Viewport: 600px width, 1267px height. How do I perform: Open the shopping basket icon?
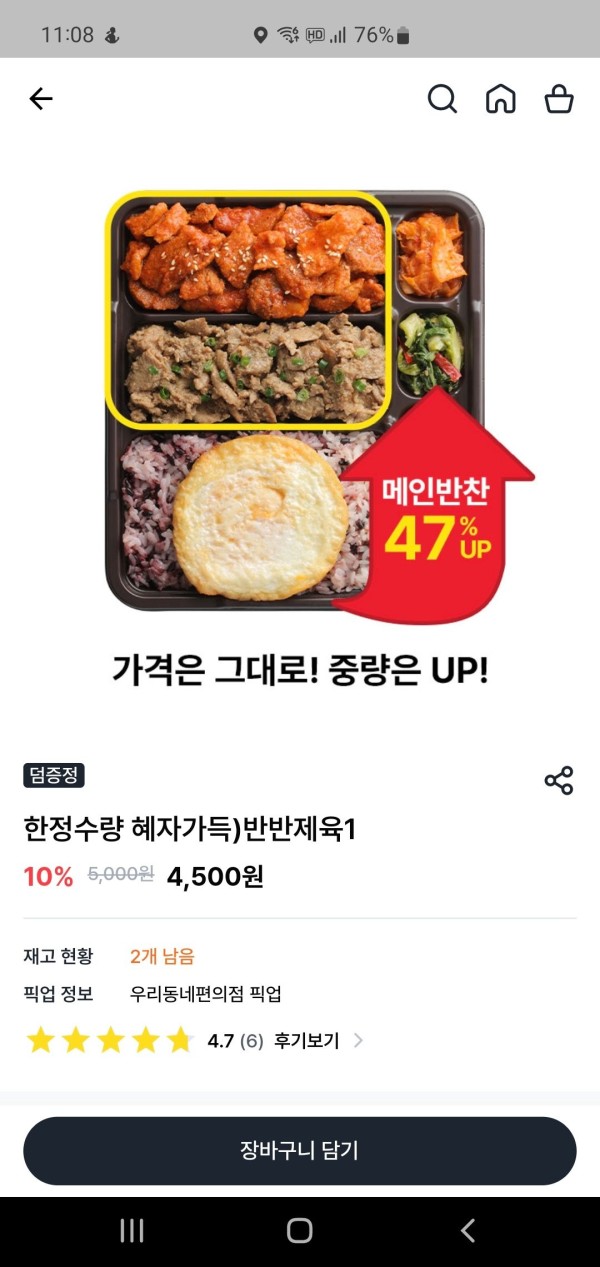click(x=559, y=98)
